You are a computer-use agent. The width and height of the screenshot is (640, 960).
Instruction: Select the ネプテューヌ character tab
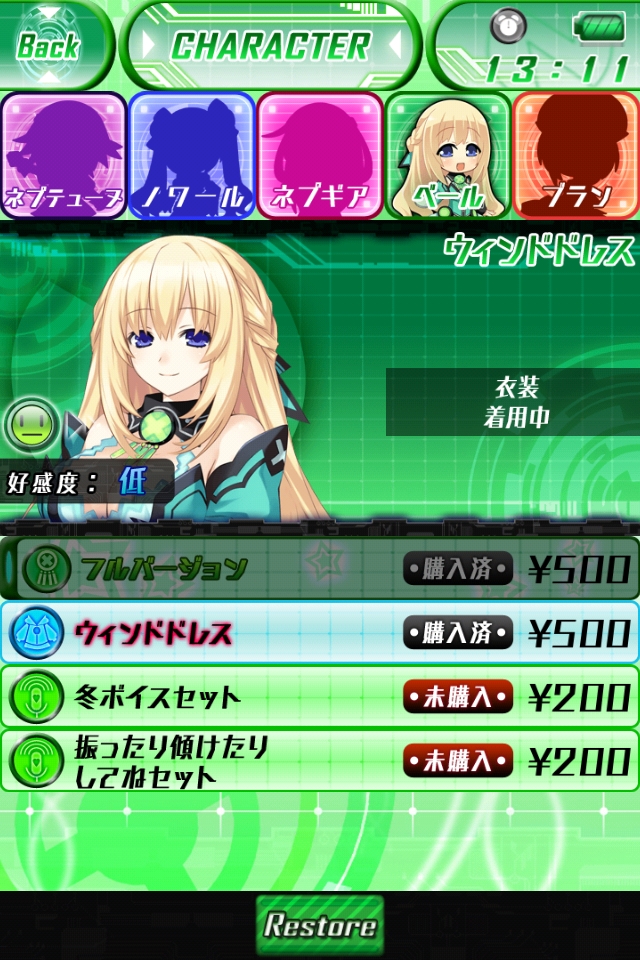(64, 155)
